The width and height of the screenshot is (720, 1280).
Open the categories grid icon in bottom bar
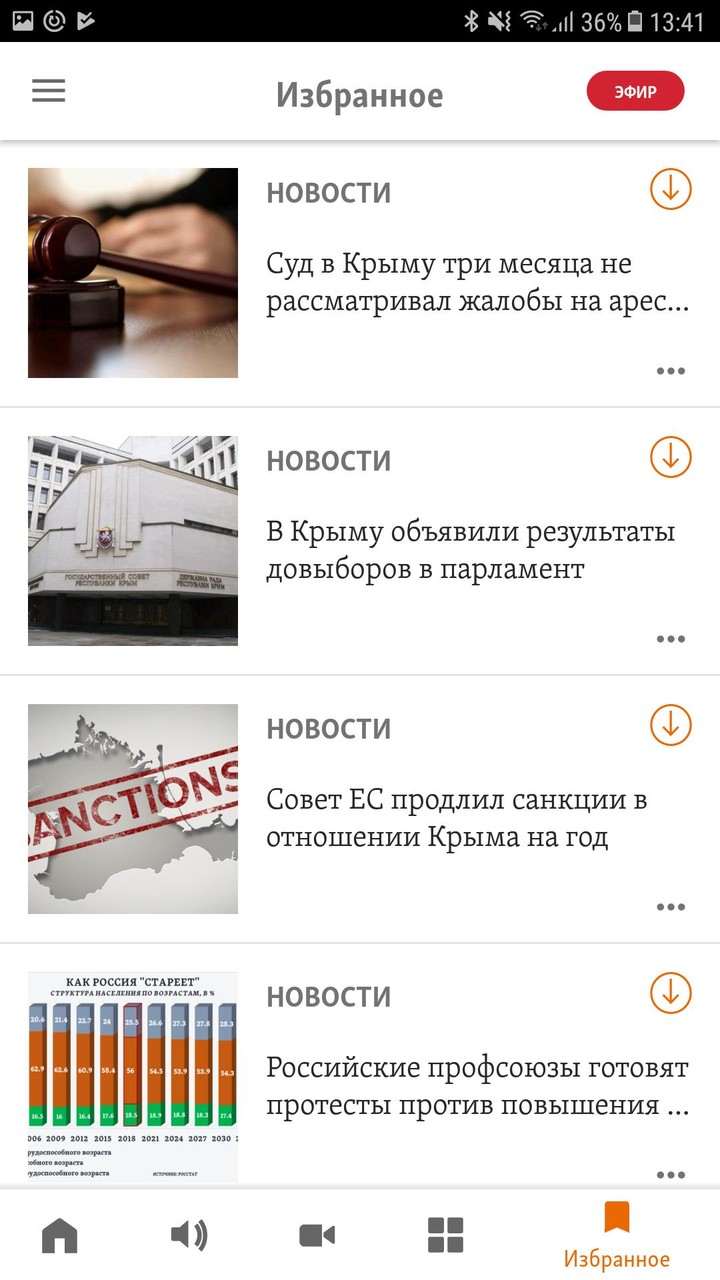[x=446, y=1233]
